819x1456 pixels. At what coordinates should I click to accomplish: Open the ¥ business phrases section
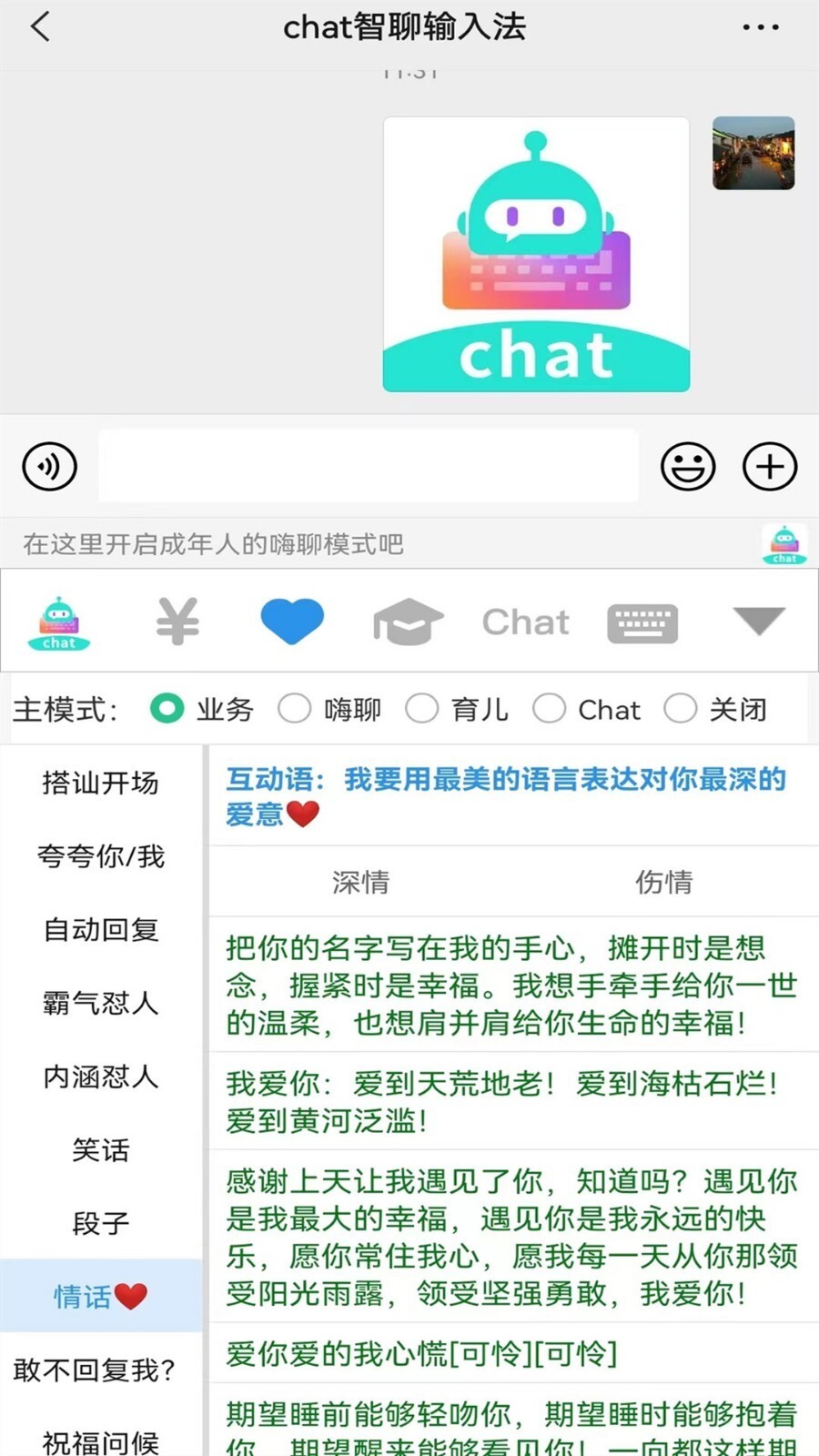(177, 621)
